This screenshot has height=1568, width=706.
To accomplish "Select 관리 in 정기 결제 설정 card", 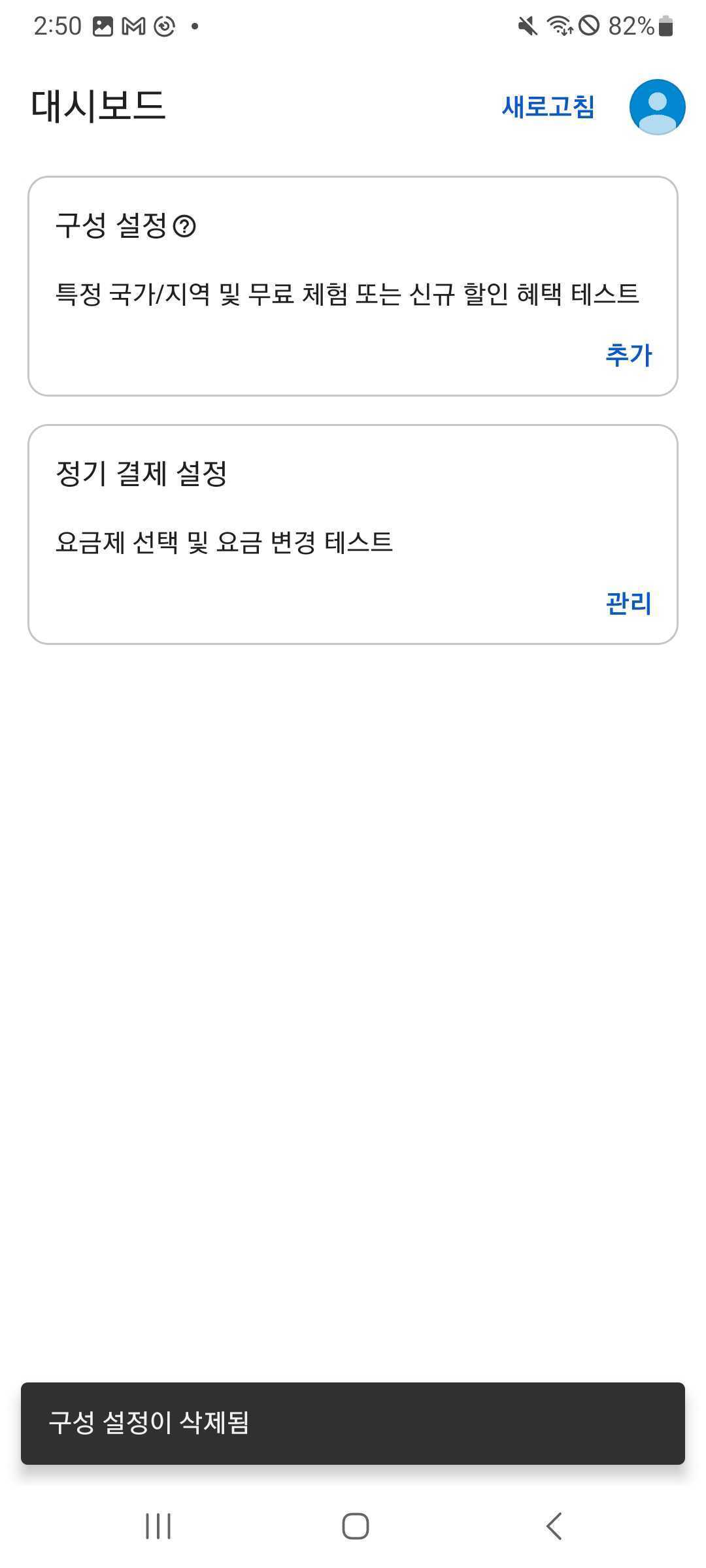I will pyautogui.click(x=628, y=603).
